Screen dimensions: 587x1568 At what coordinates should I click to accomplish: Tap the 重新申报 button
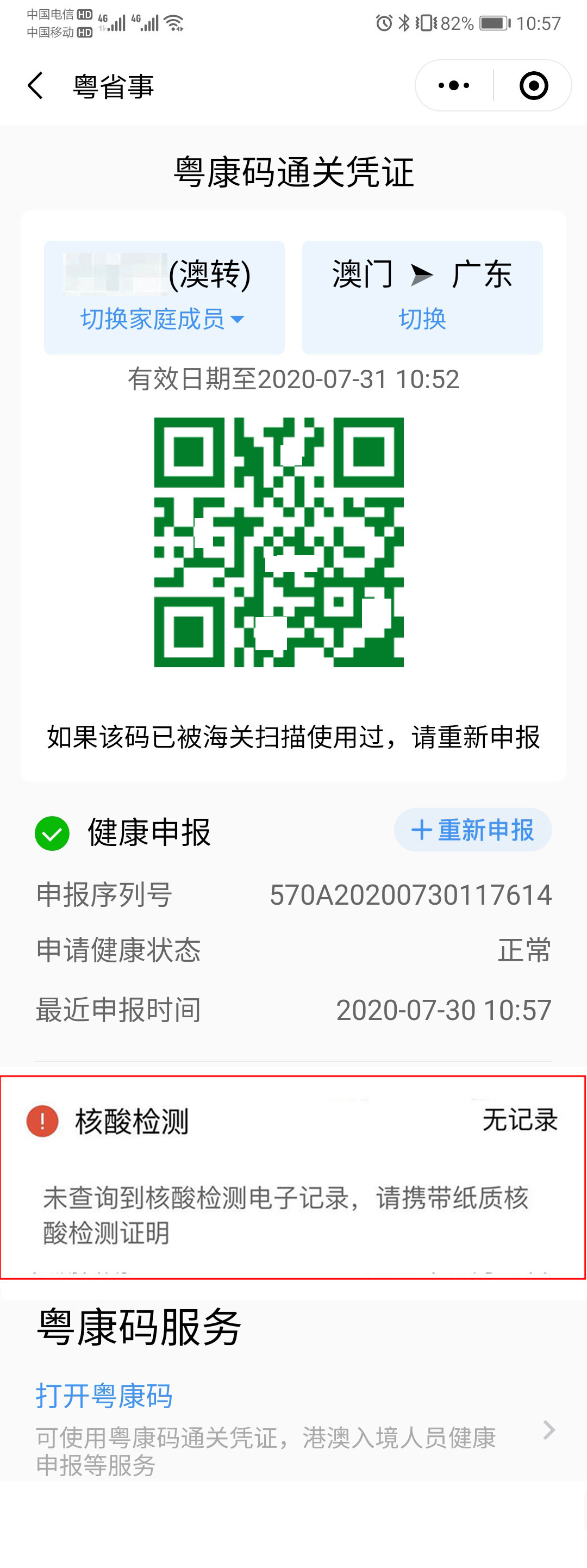click(473, 830)
